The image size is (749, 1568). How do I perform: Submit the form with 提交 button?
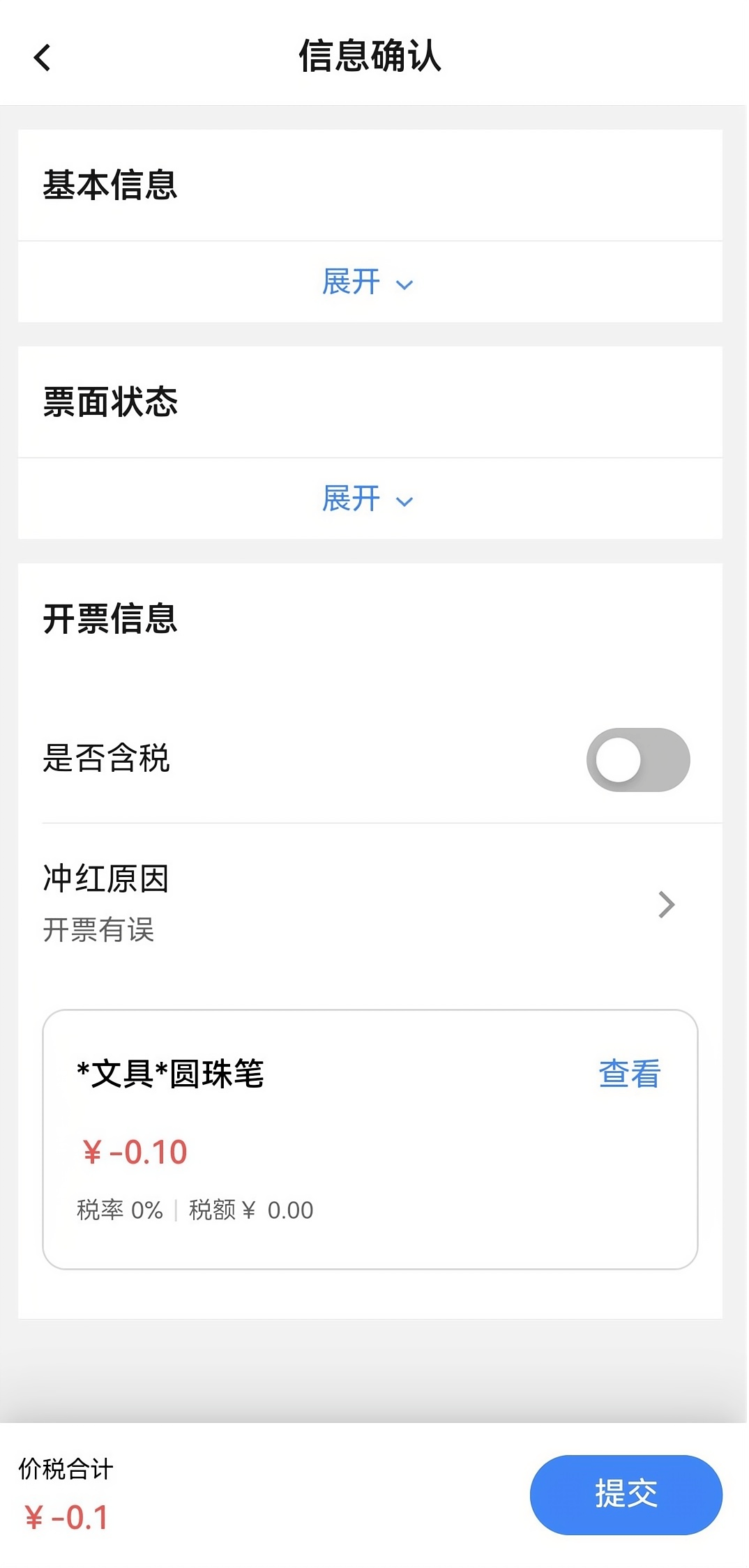[x=626, y=1494]
